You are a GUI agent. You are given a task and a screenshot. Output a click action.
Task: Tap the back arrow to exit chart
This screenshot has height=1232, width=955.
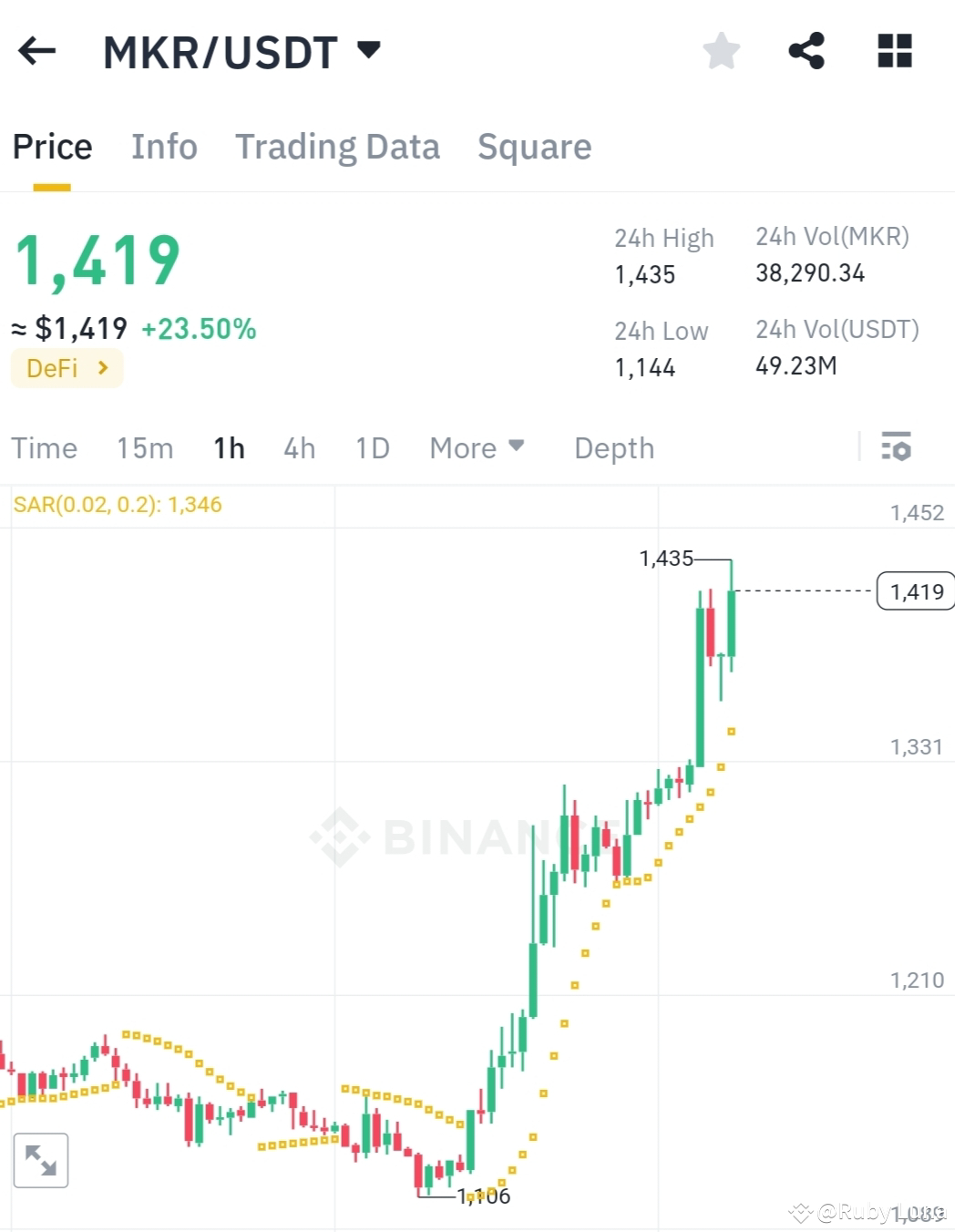pyautogui.click(x=36, y=51)
